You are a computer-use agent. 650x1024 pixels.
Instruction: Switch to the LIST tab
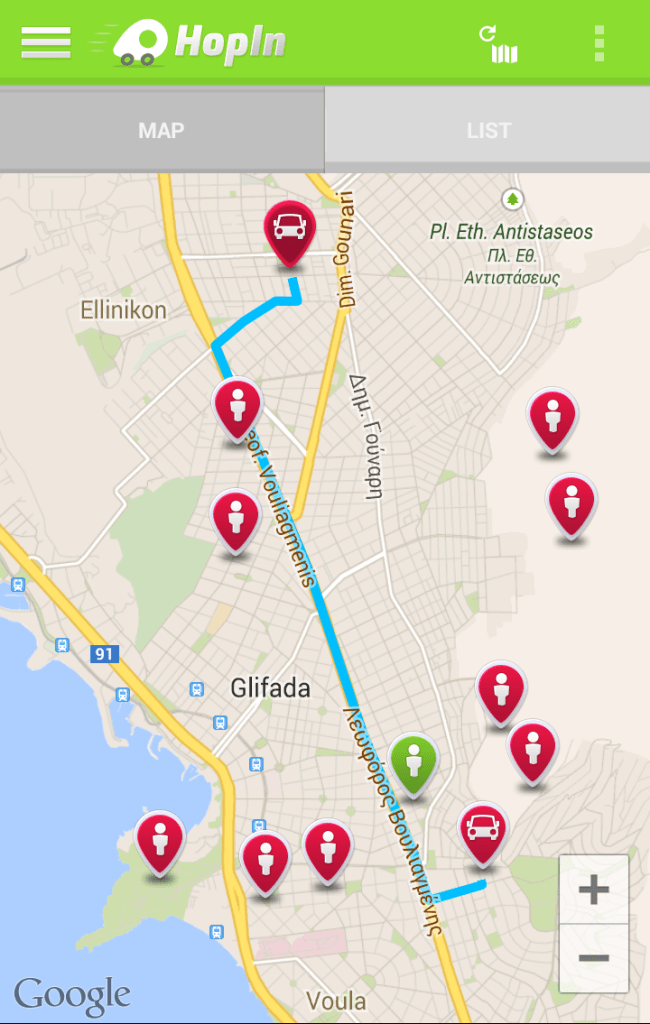(x=488, y=130)
